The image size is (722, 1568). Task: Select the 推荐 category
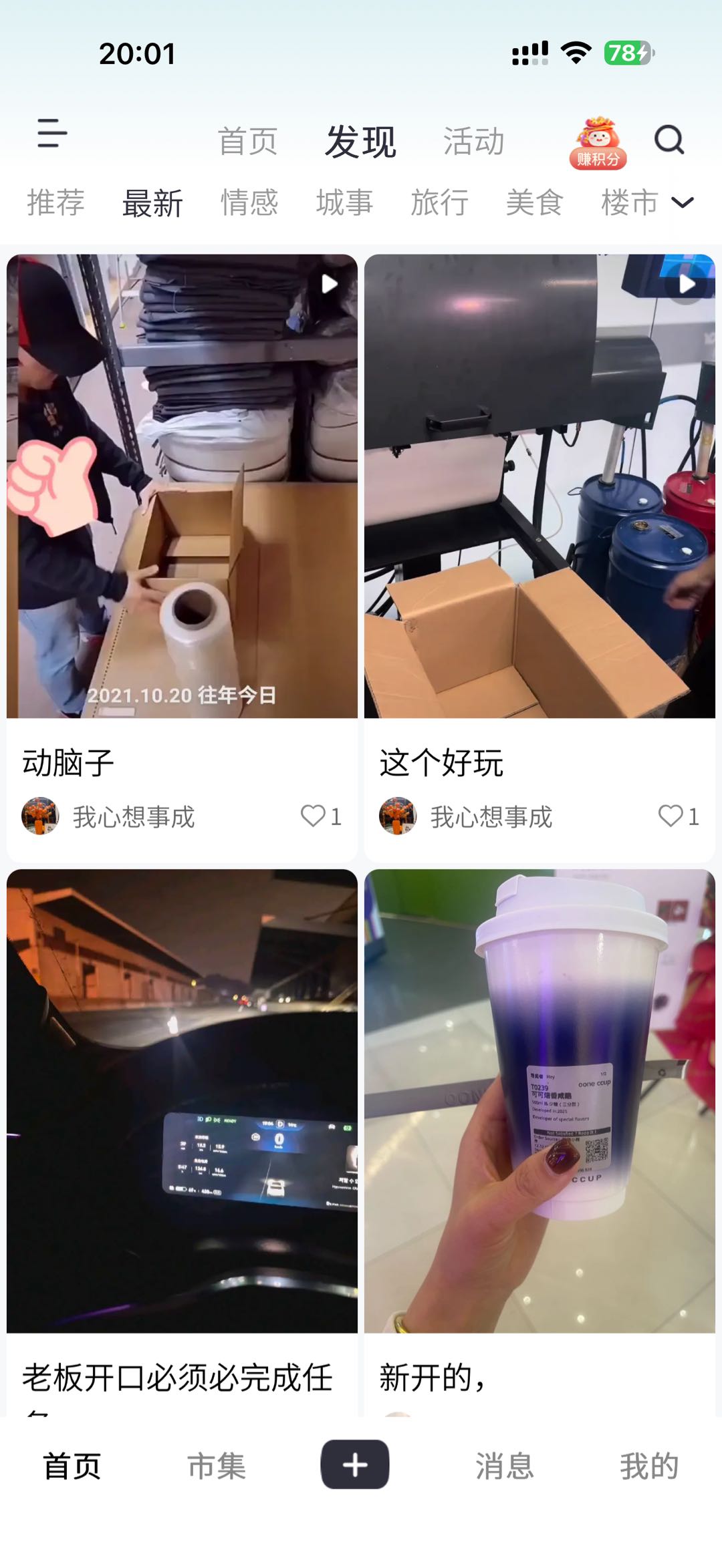tap(55, 202)
